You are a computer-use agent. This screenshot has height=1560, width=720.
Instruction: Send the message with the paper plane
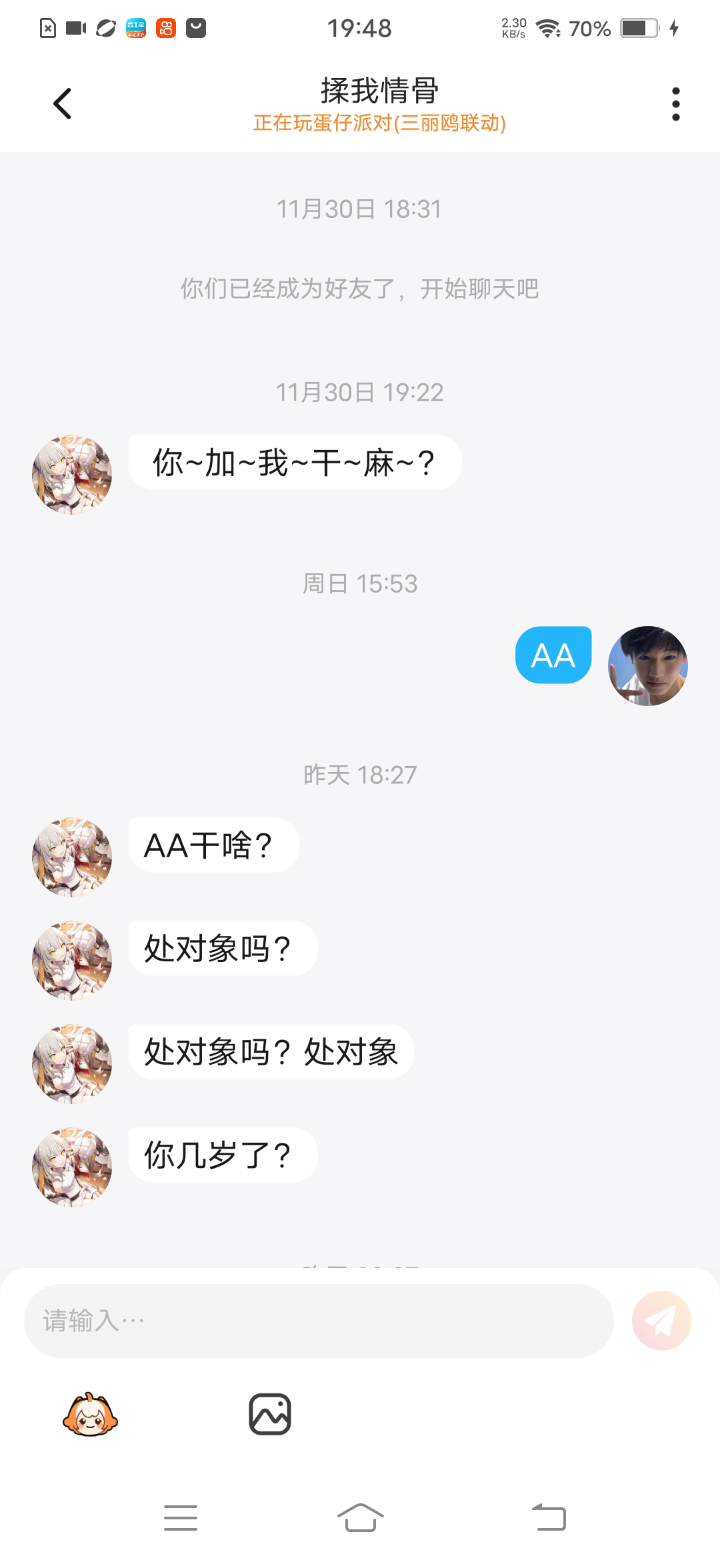661,1321
